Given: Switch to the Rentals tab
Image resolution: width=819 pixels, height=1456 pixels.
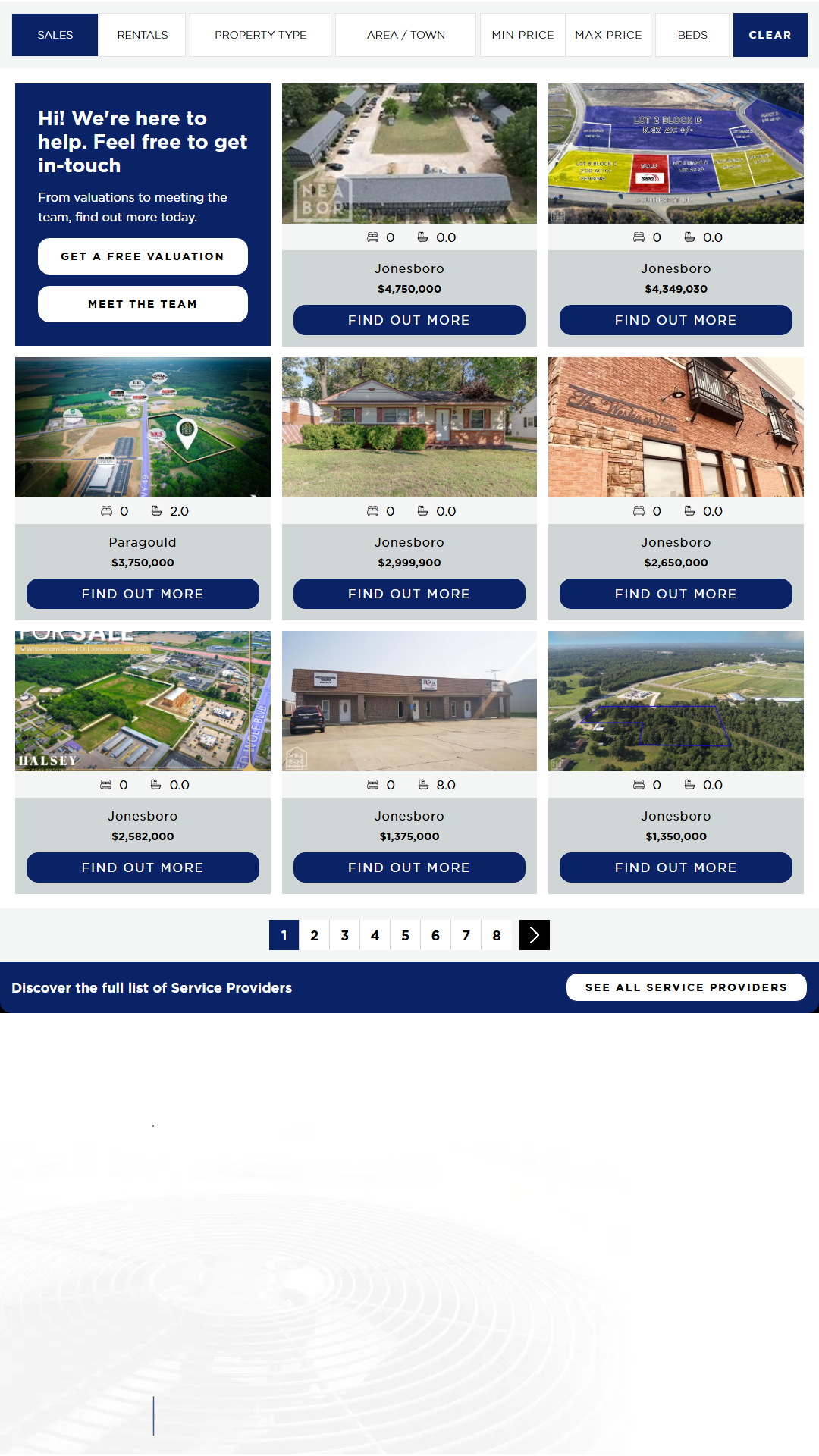Looking at the screenshot, I should [143, 35].
